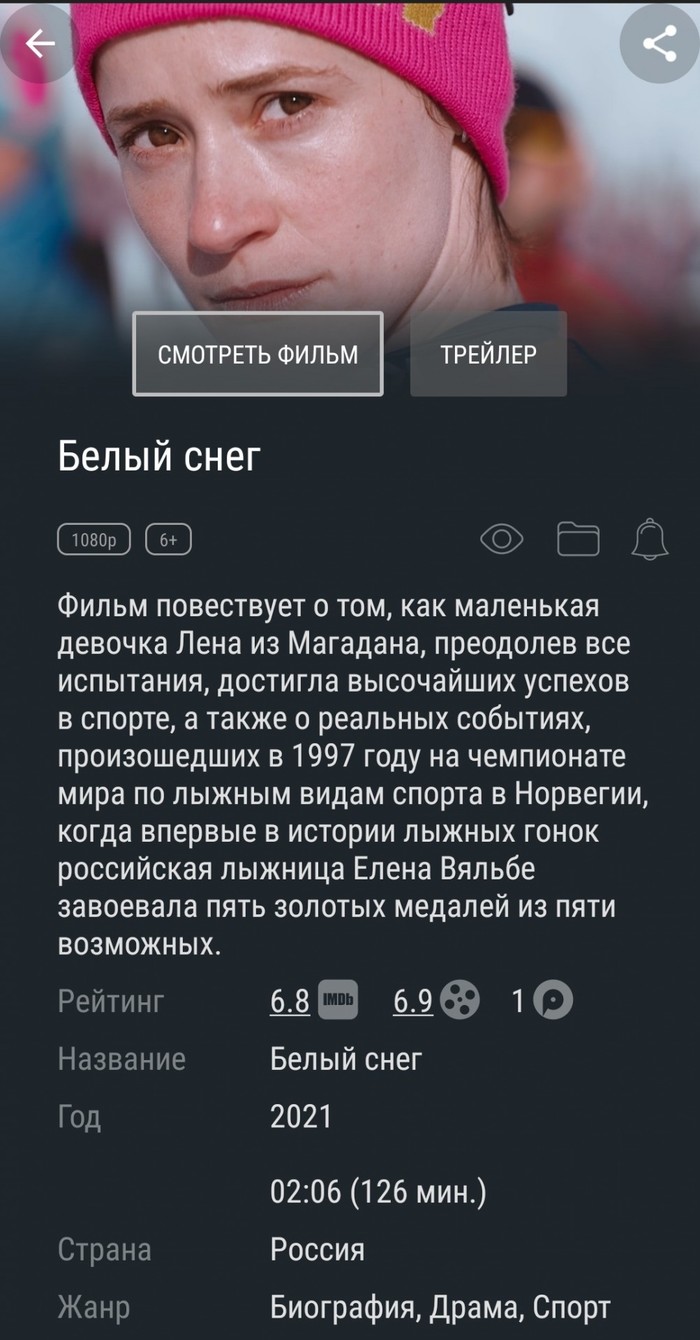
Task: Add movie to a folder
Action: click(578, 540)
